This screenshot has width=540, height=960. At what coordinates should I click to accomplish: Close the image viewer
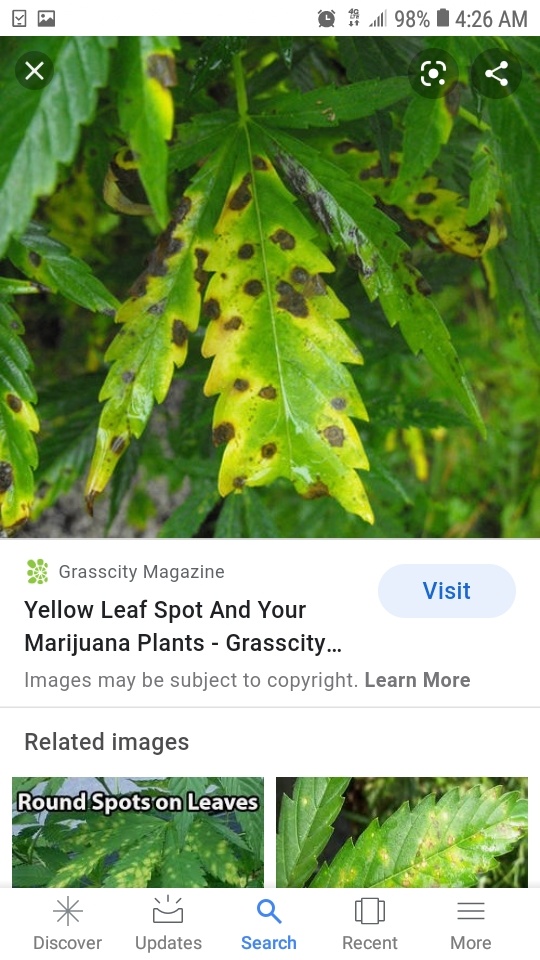34,71
